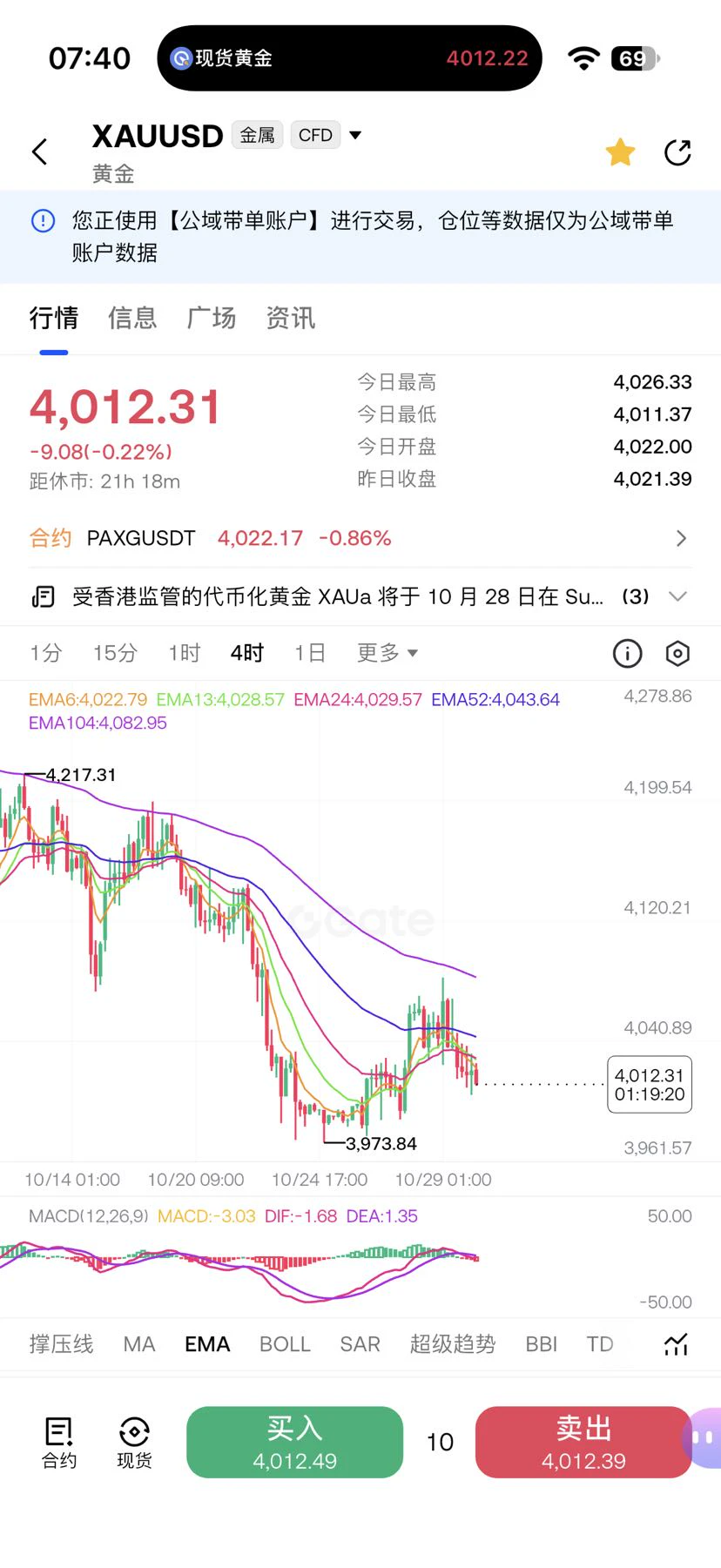The height and width of the screenshot is (1568, 721).
Task: Open the 更多 timeframe dropdown
Action: (387, 653)
